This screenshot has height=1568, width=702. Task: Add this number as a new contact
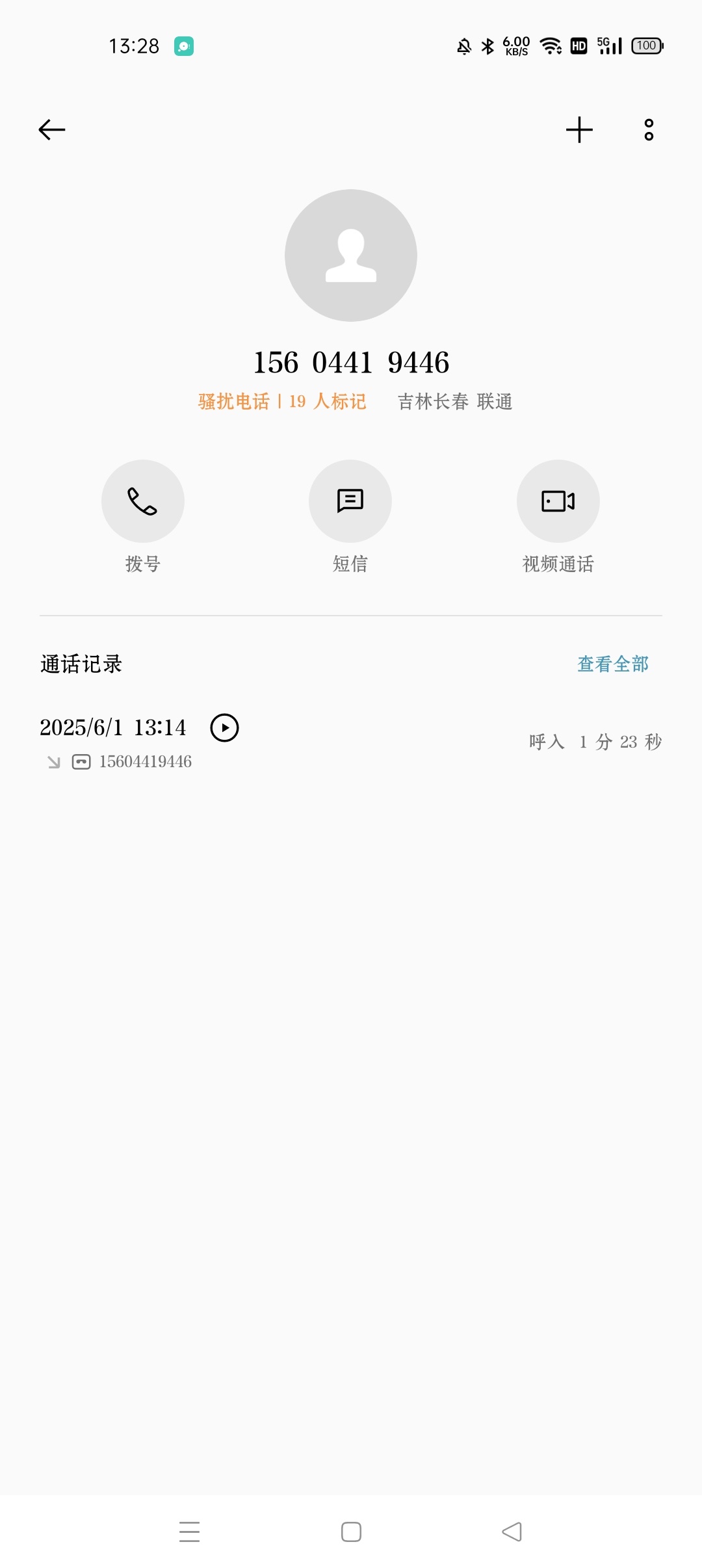(579, 129)
